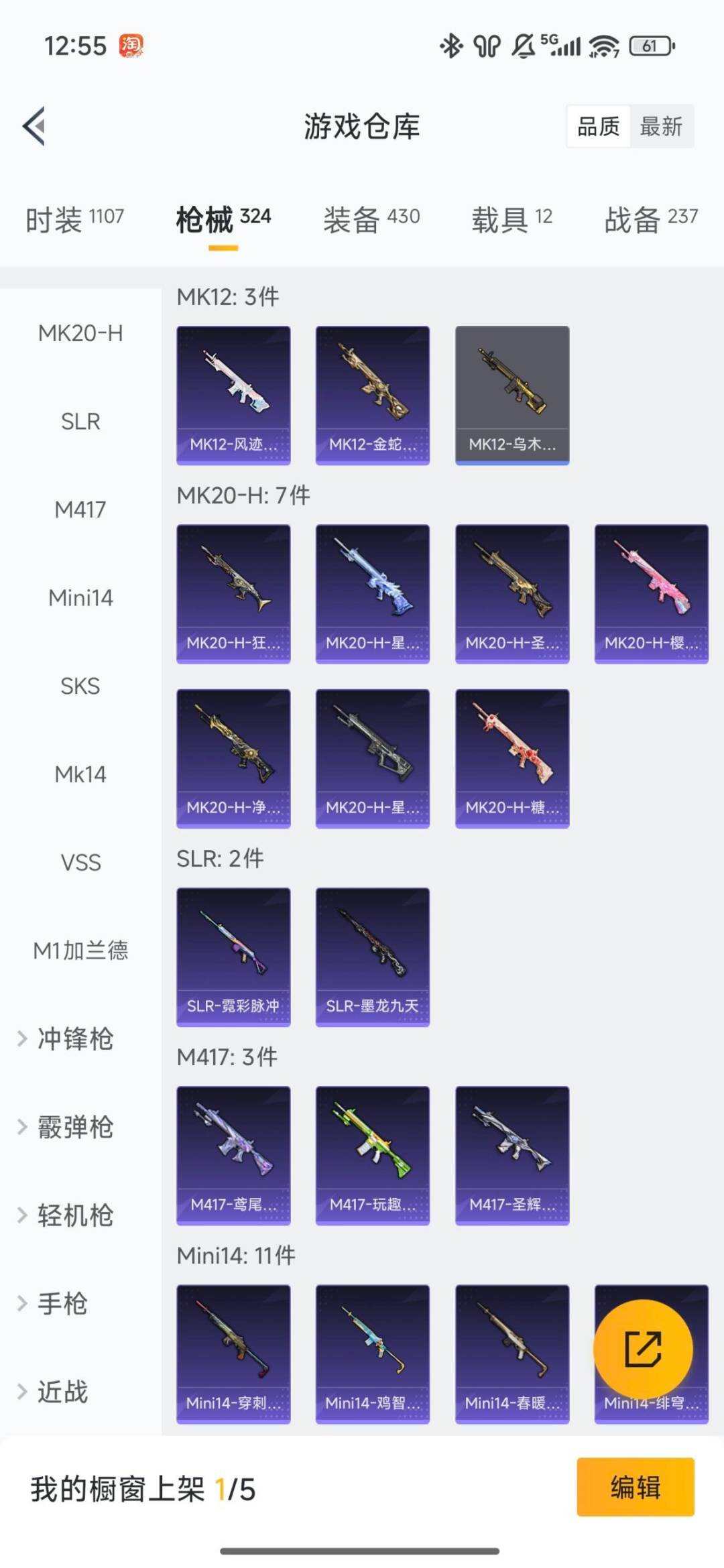The height and width of the screenshot is (1568, 724).
Task: Tap the back arrow to exit warehouse
Action: (x=34, y=127)
